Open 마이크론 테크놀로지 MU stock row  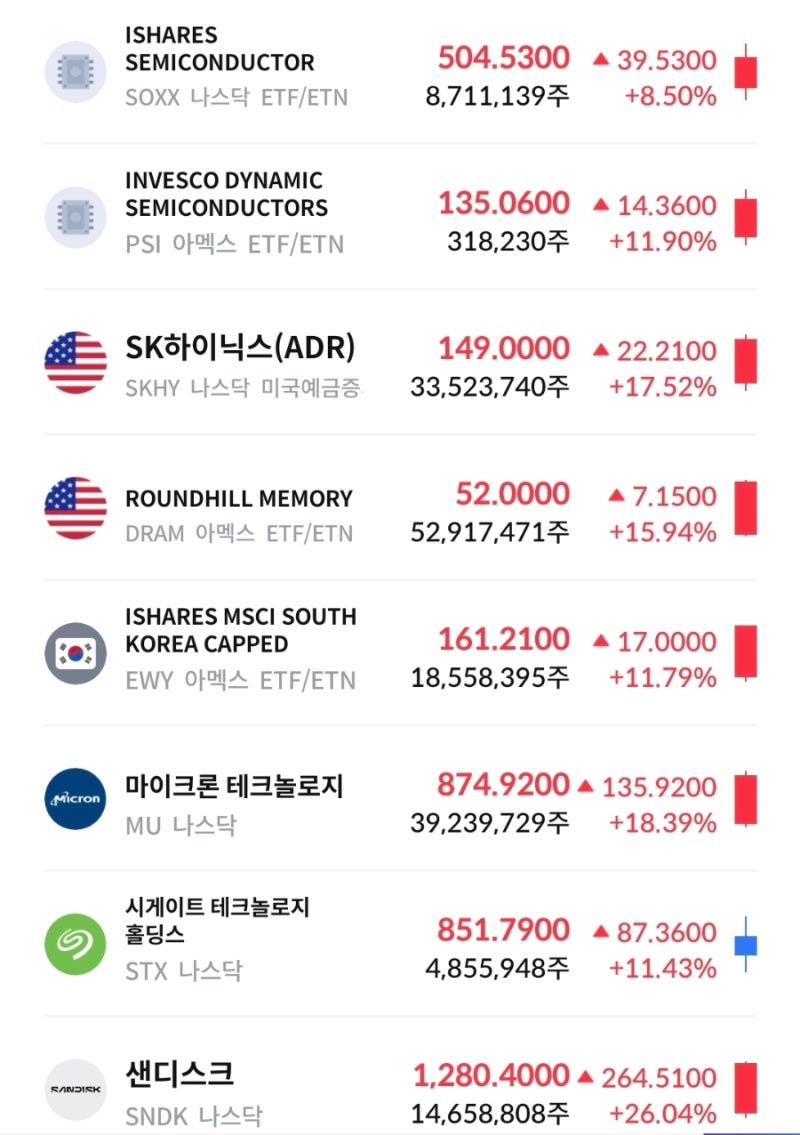(400, 798)
